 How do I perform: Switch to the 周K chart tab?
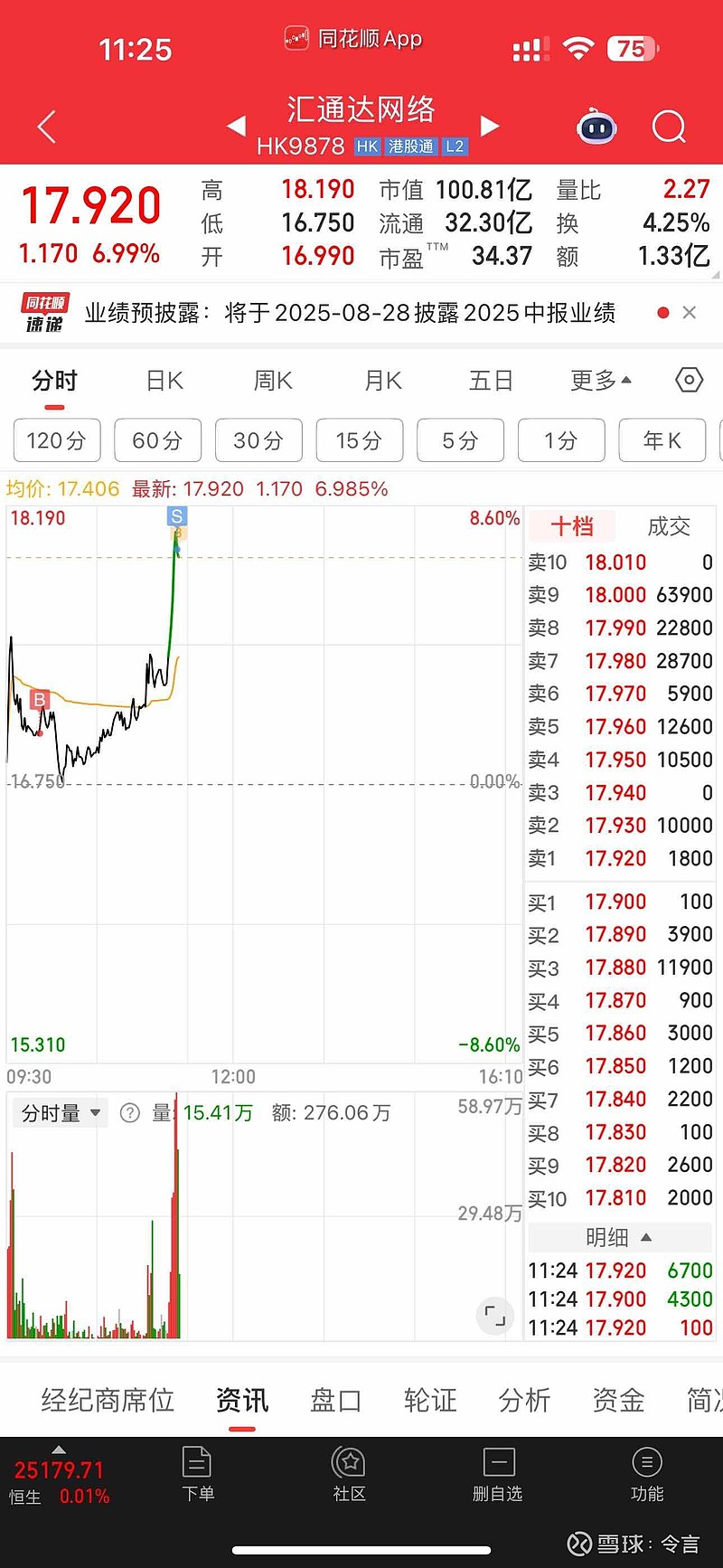(x=273, y=381)
